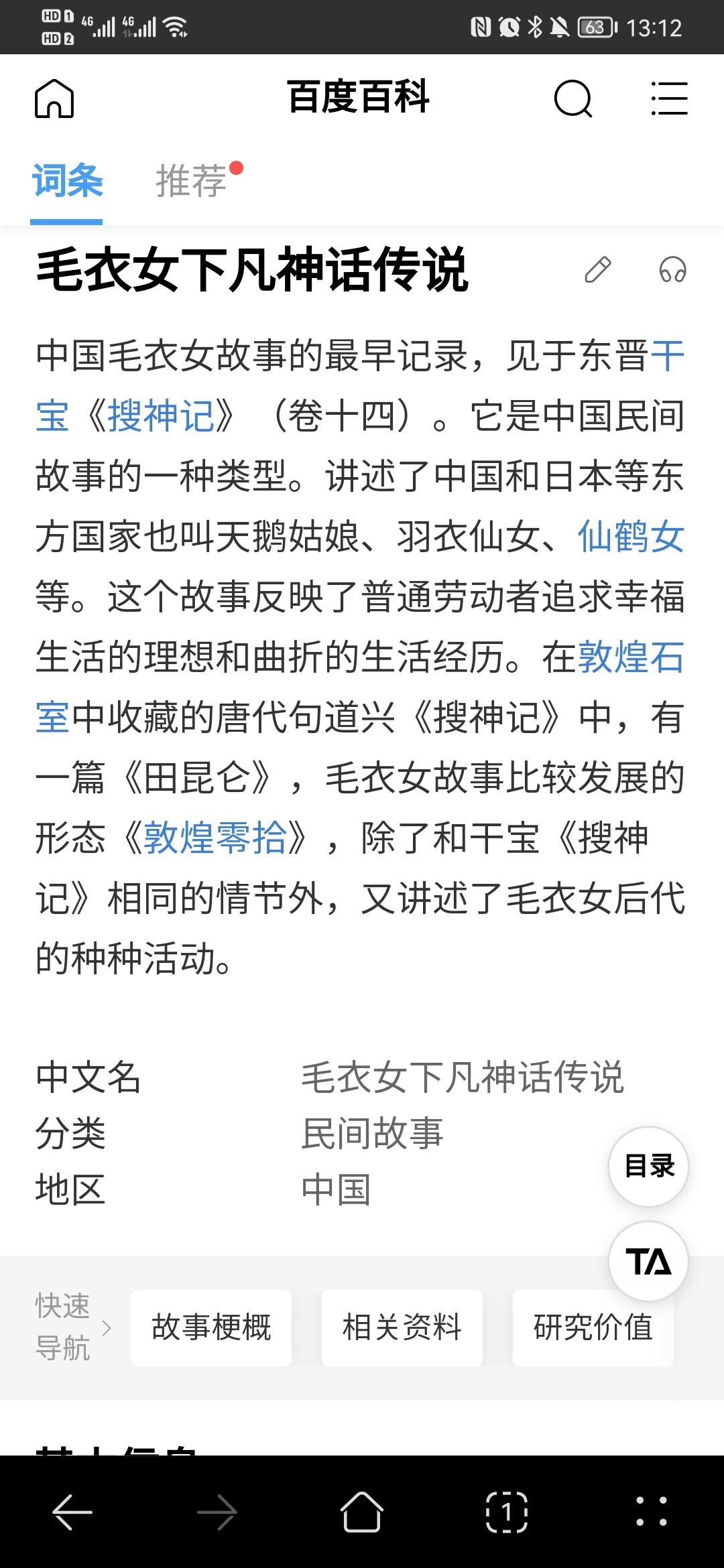Edit this entry with the pencil icon
Image resolution: width=724 pixels, height=1568 pixels.
click(597, 270)
